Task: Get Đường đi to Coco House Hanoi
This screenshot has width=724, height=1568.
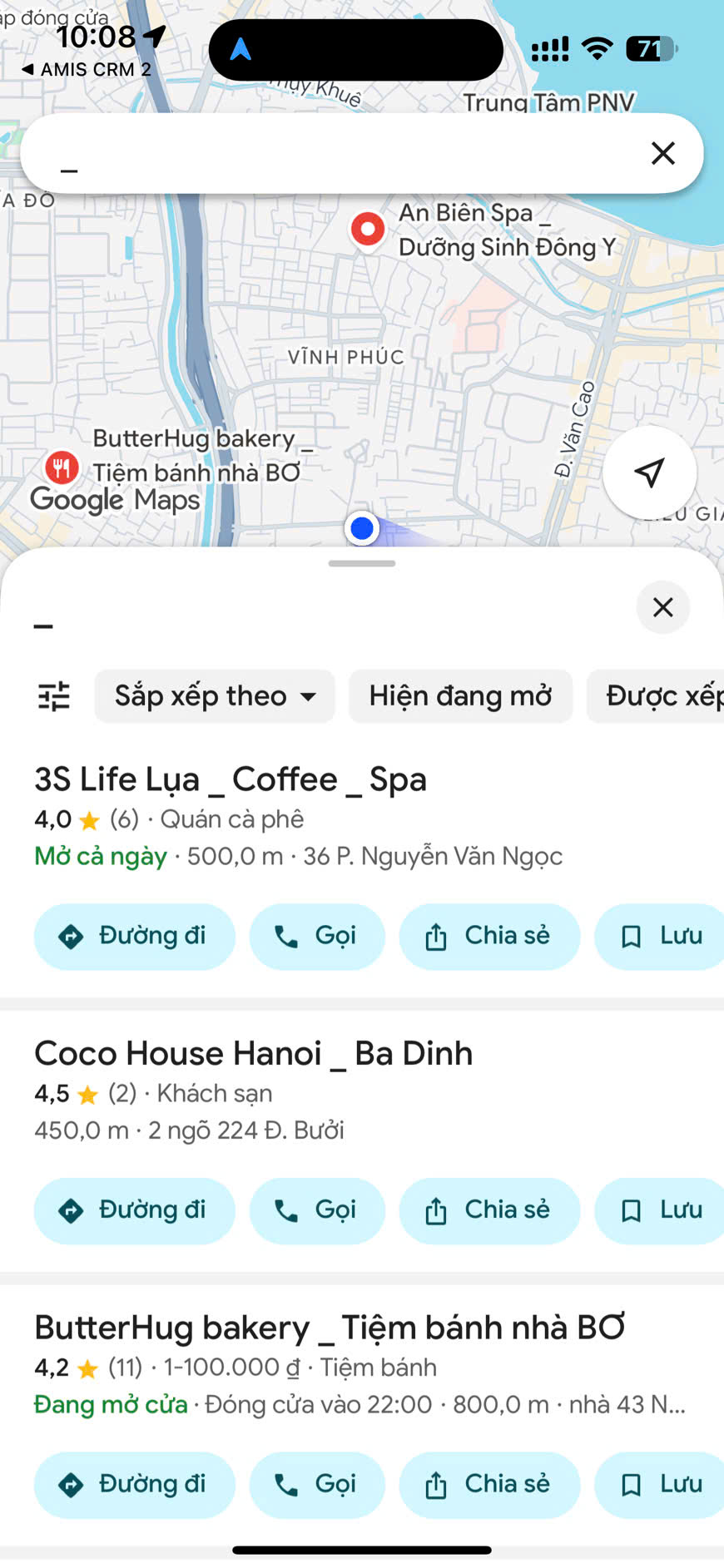Action: tap(135, 1210)
